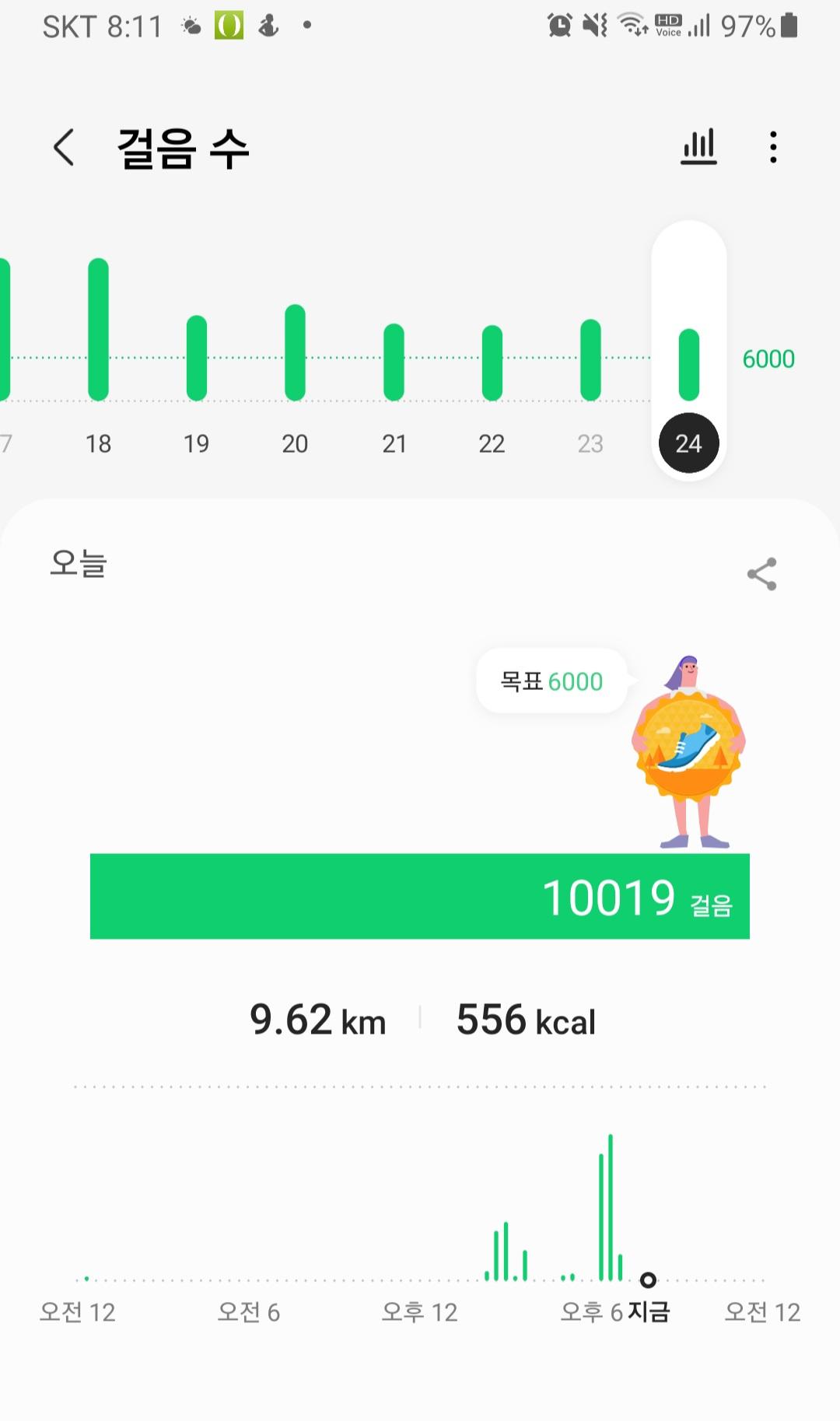Tap the 목표 6000 goal bubble
This screenshot has width=840, height=1421.
[551, 681]
